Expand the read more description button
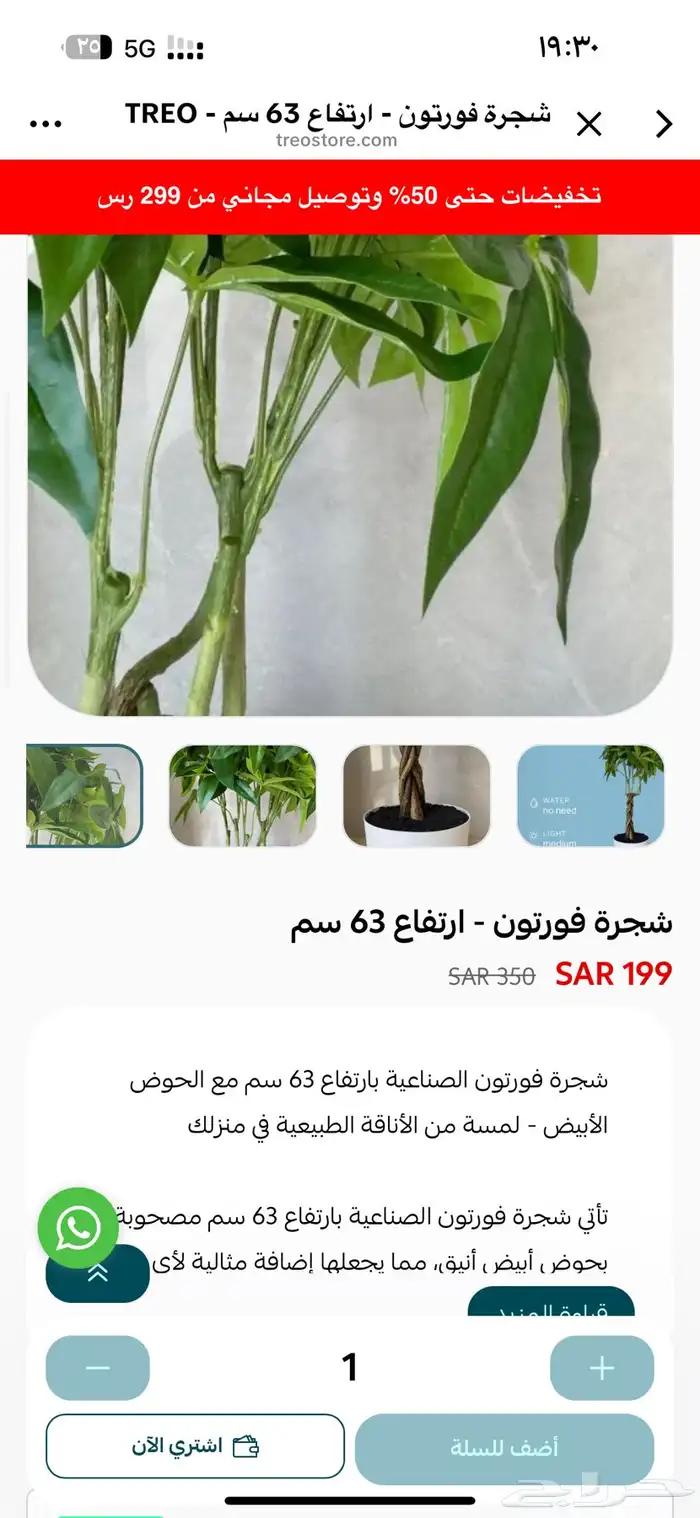 click(551, 1303)
